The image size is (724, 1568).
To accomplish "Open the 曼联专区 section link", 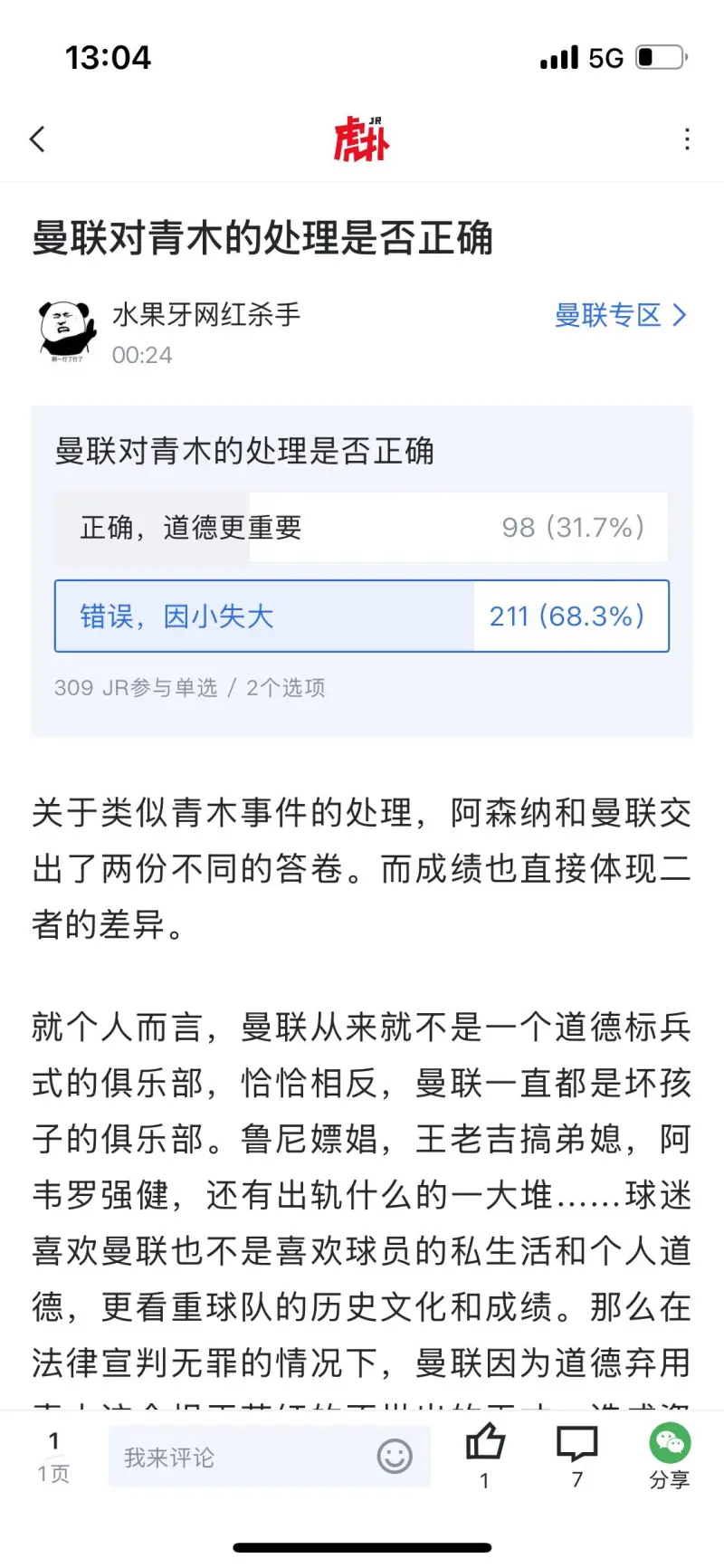I will point(620,315).
